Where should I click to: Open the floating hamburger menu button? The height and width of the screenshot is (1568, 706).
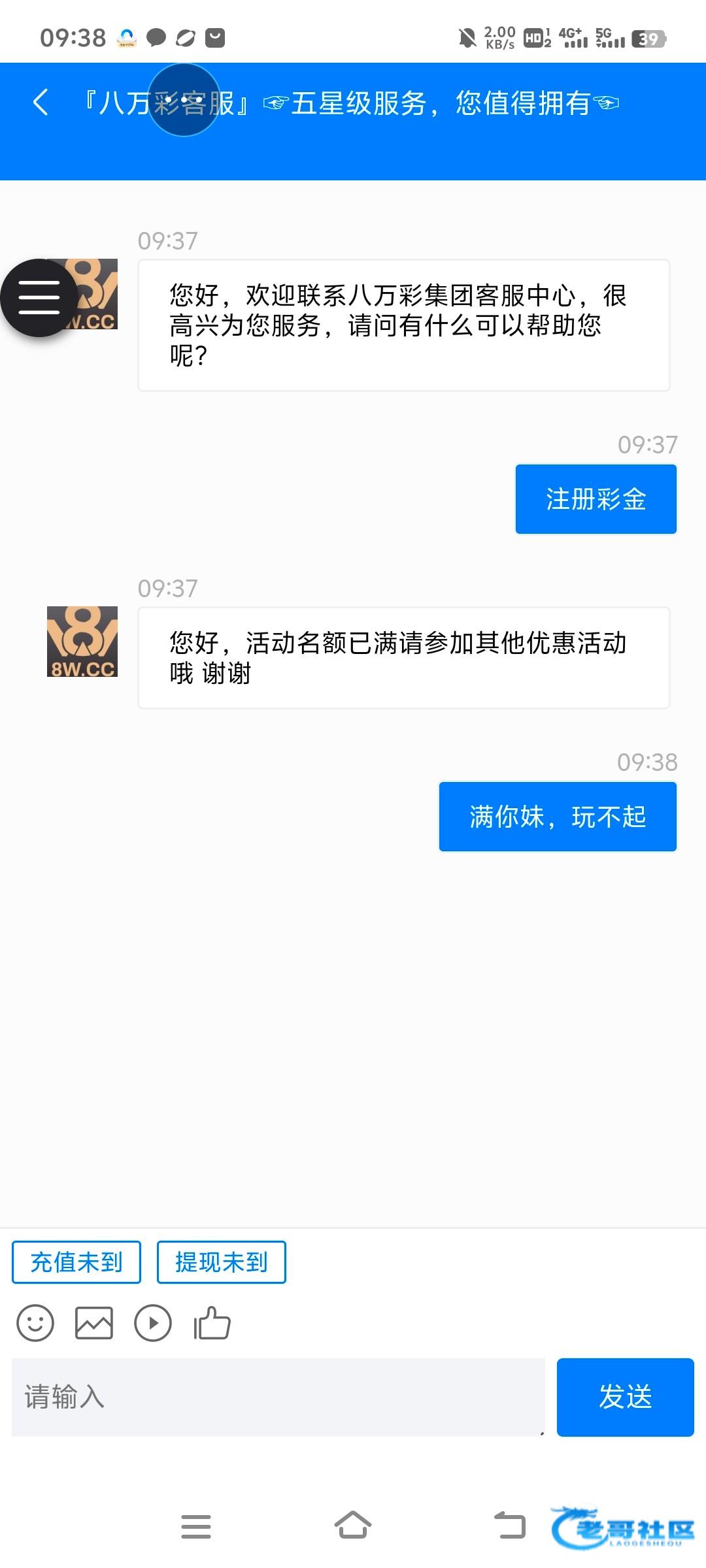[x=39, y=298]
